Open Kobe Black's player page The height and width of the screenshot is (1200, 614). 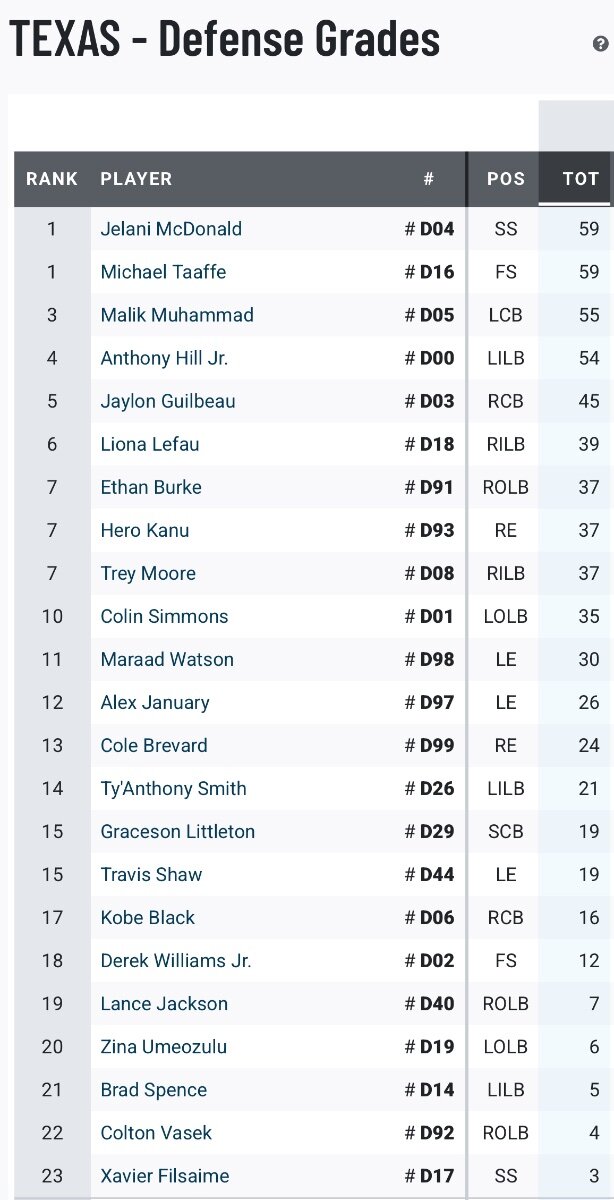coord(148,917)
